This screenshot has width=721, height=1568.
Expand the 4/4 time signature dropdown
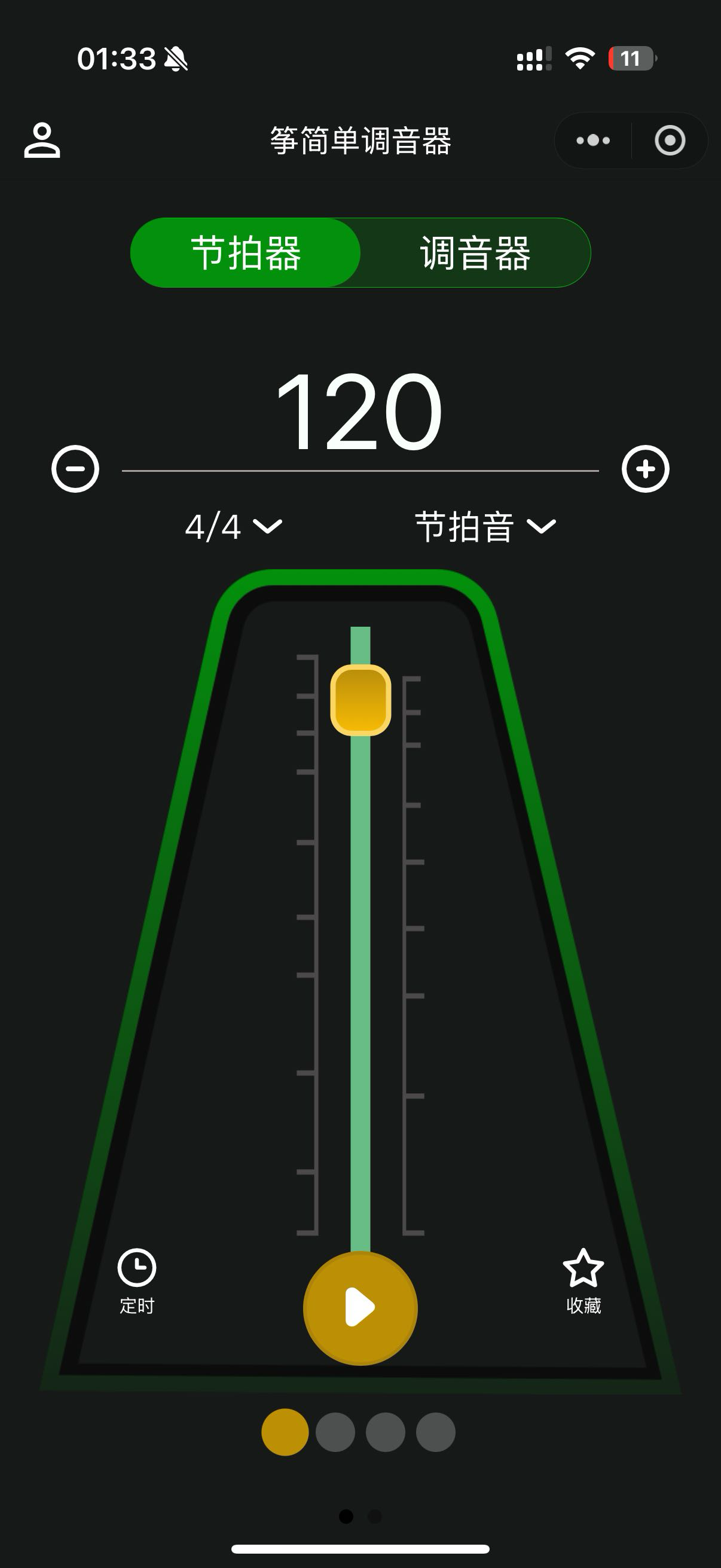233,526
